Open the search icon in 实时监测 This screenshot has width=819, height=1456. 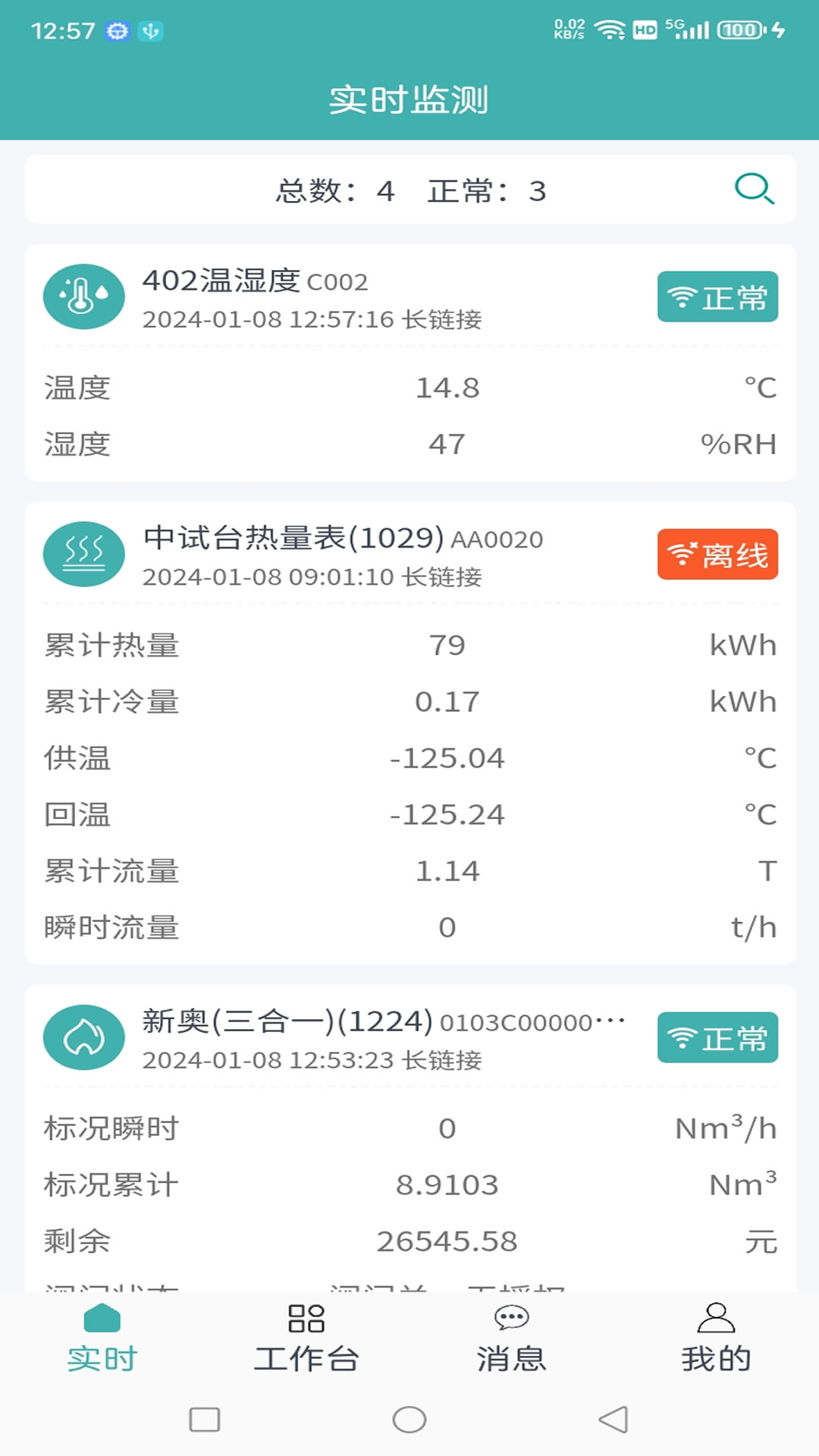tap(753, 190)
